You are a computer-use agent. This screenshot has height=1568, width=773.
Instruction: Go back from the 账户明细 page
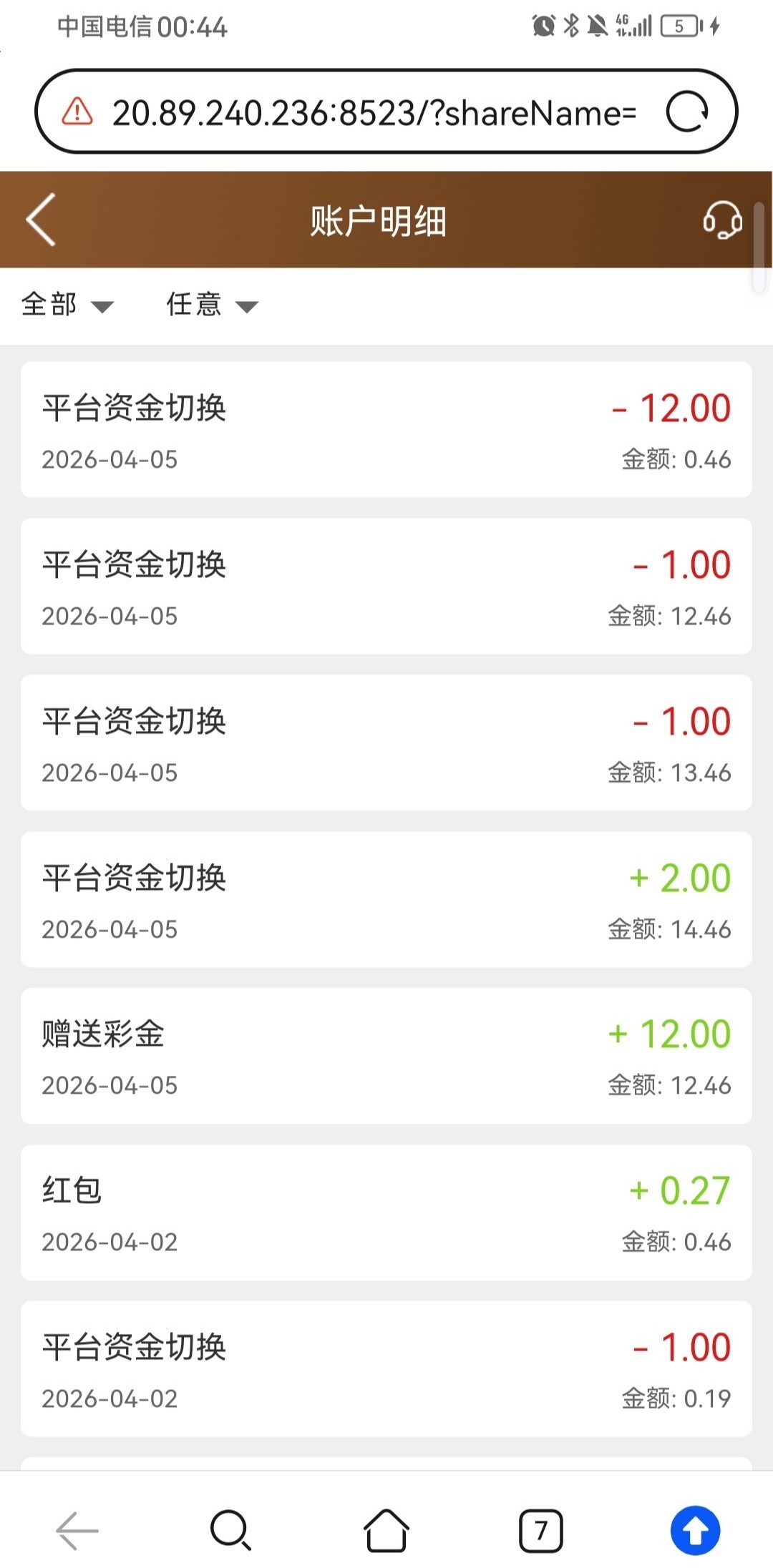[x=42, y=220]
